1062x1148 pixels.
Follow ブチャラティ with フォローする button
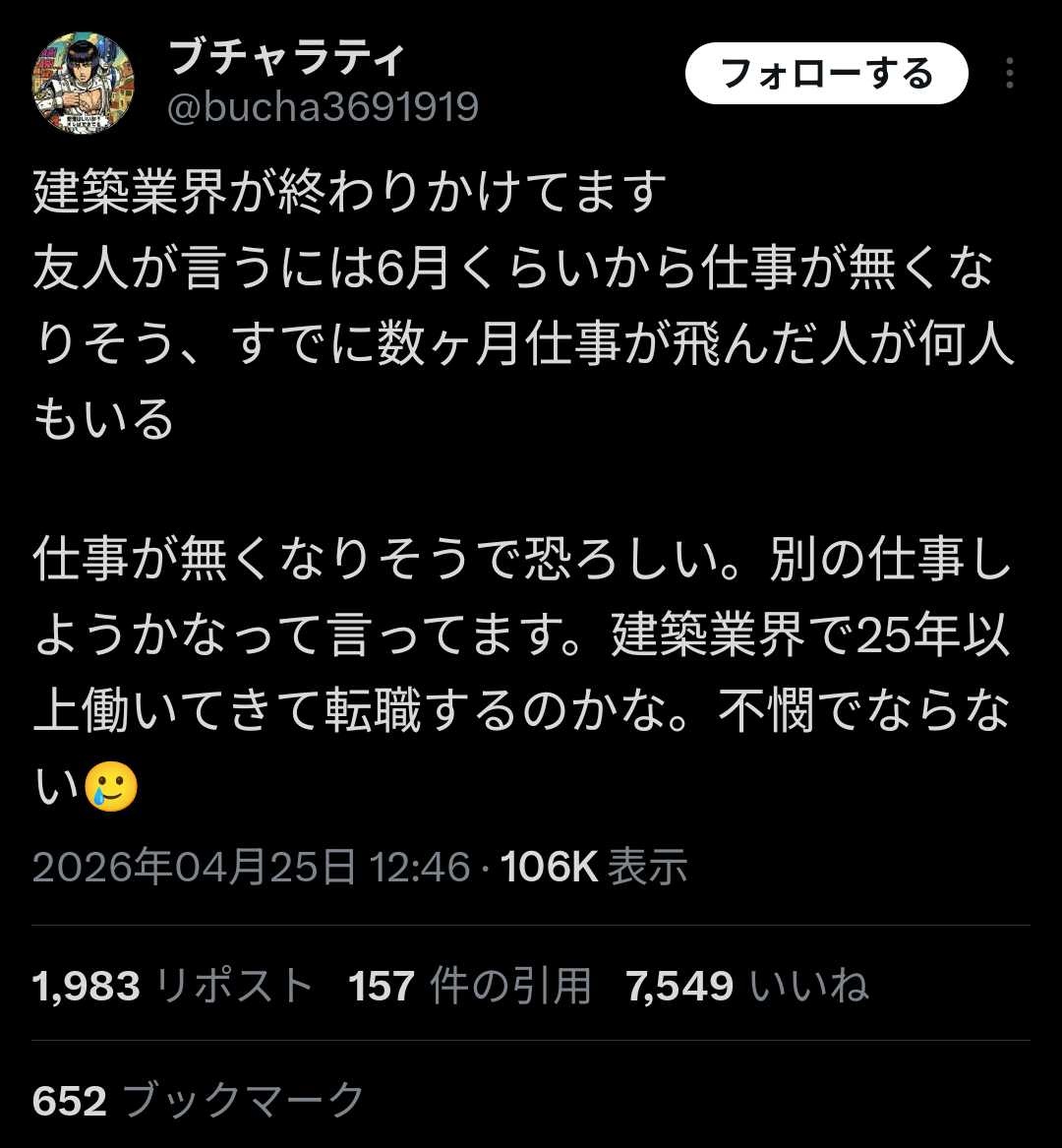826,74
